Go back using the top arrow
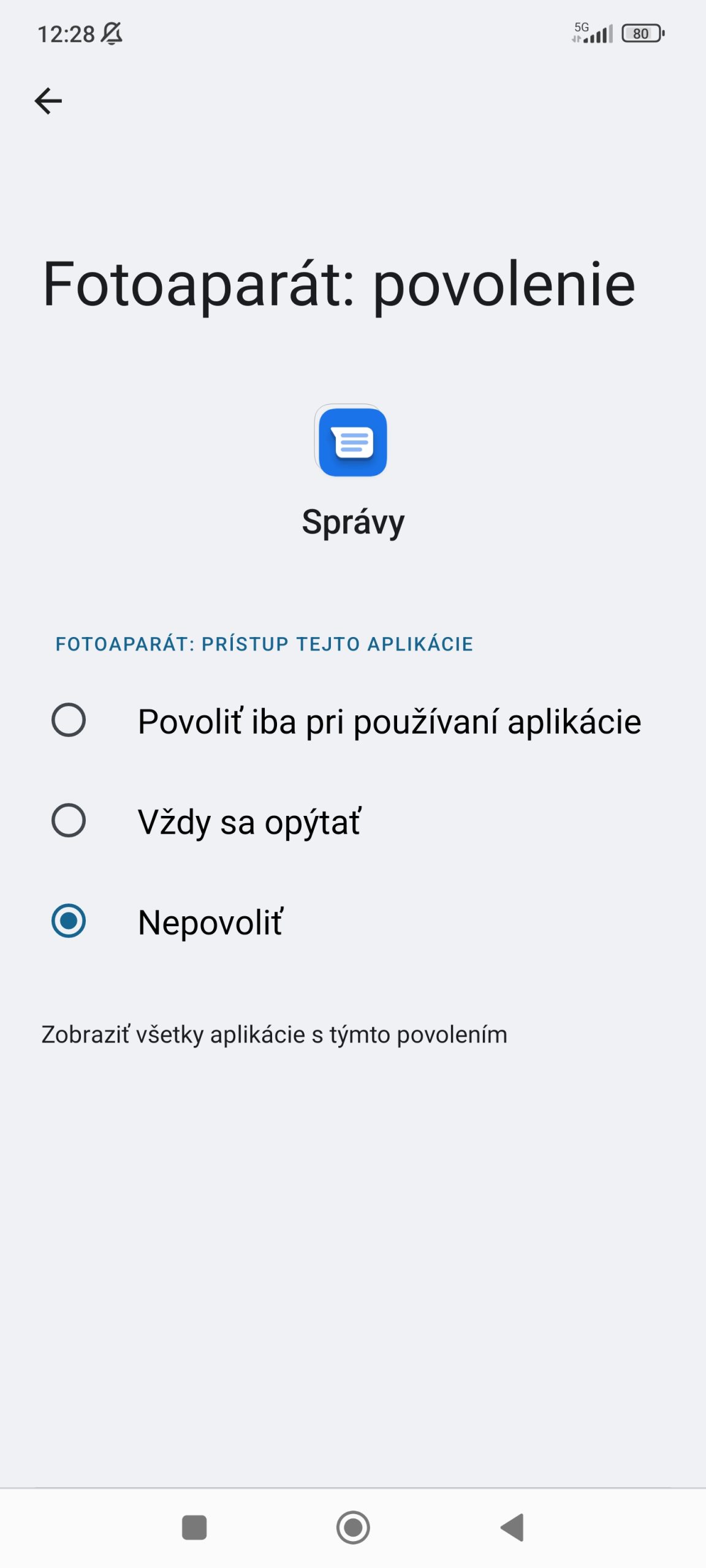 coord(48,101)
